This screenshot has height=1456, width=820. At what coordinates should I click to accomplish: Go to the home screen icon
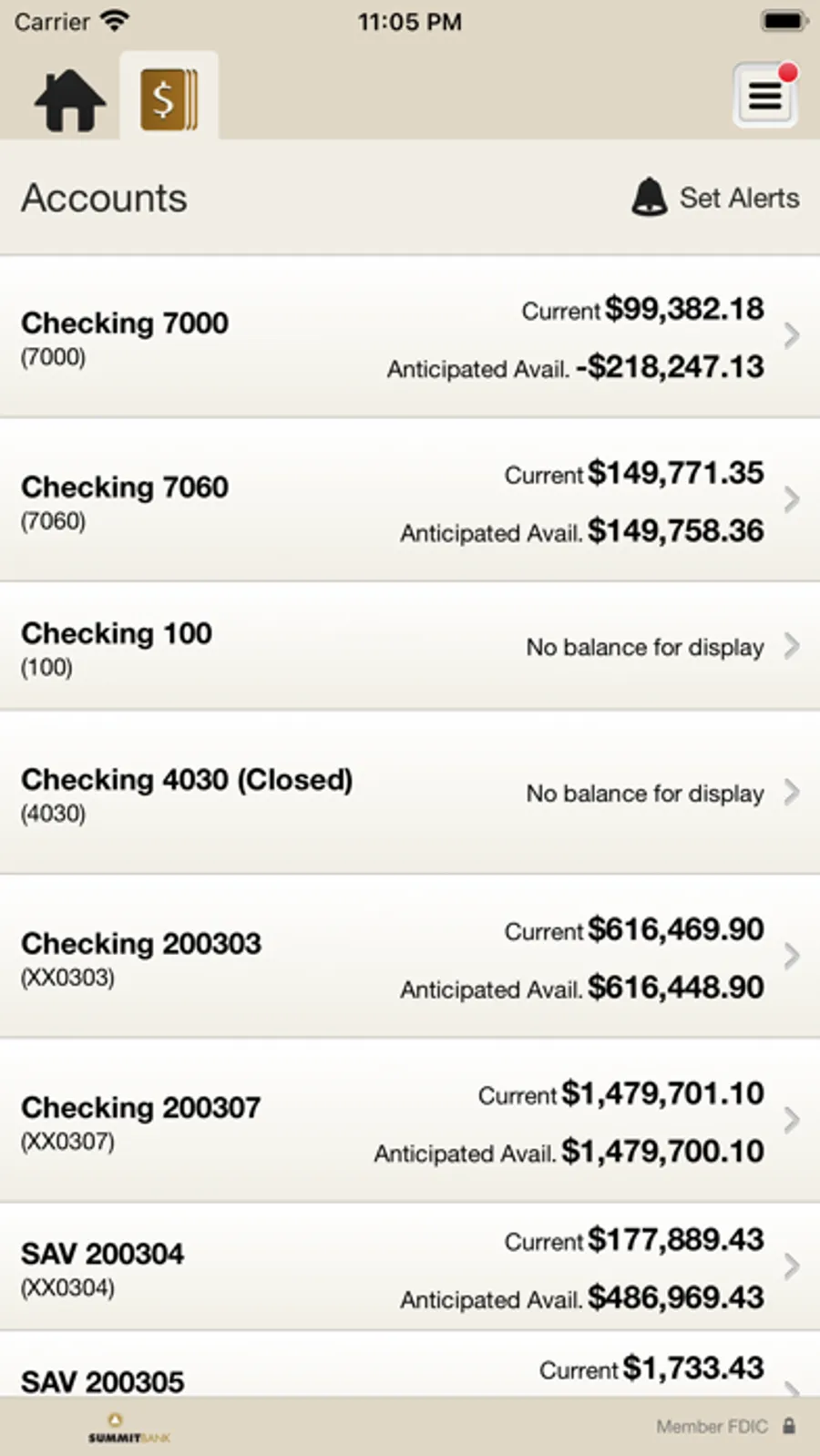coord(70,99)
